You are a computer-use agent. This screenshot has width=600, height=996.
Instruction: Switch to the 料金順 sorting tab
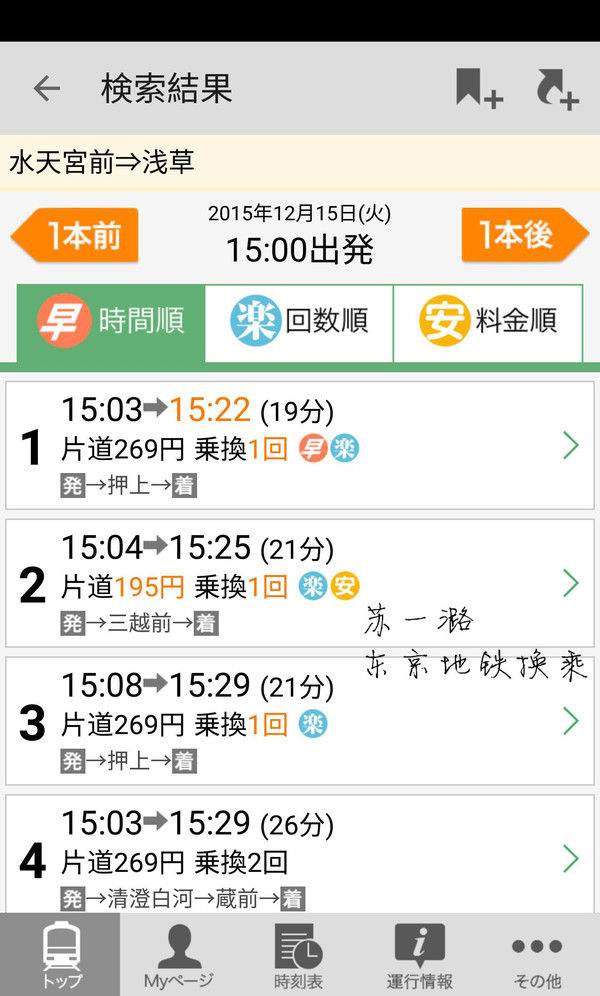(487, 322)
